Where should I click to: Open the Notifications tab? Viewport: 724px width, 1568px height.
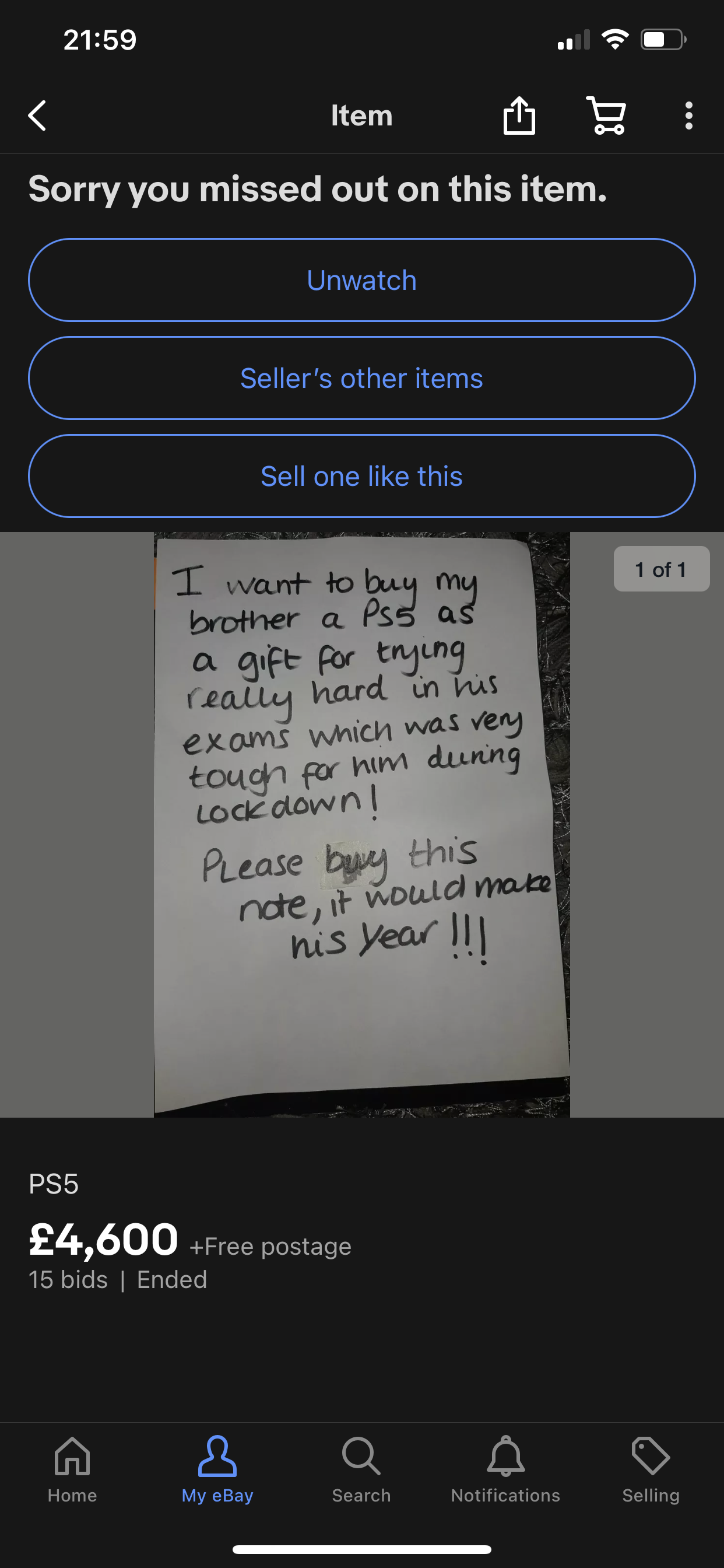[505, 1469]
